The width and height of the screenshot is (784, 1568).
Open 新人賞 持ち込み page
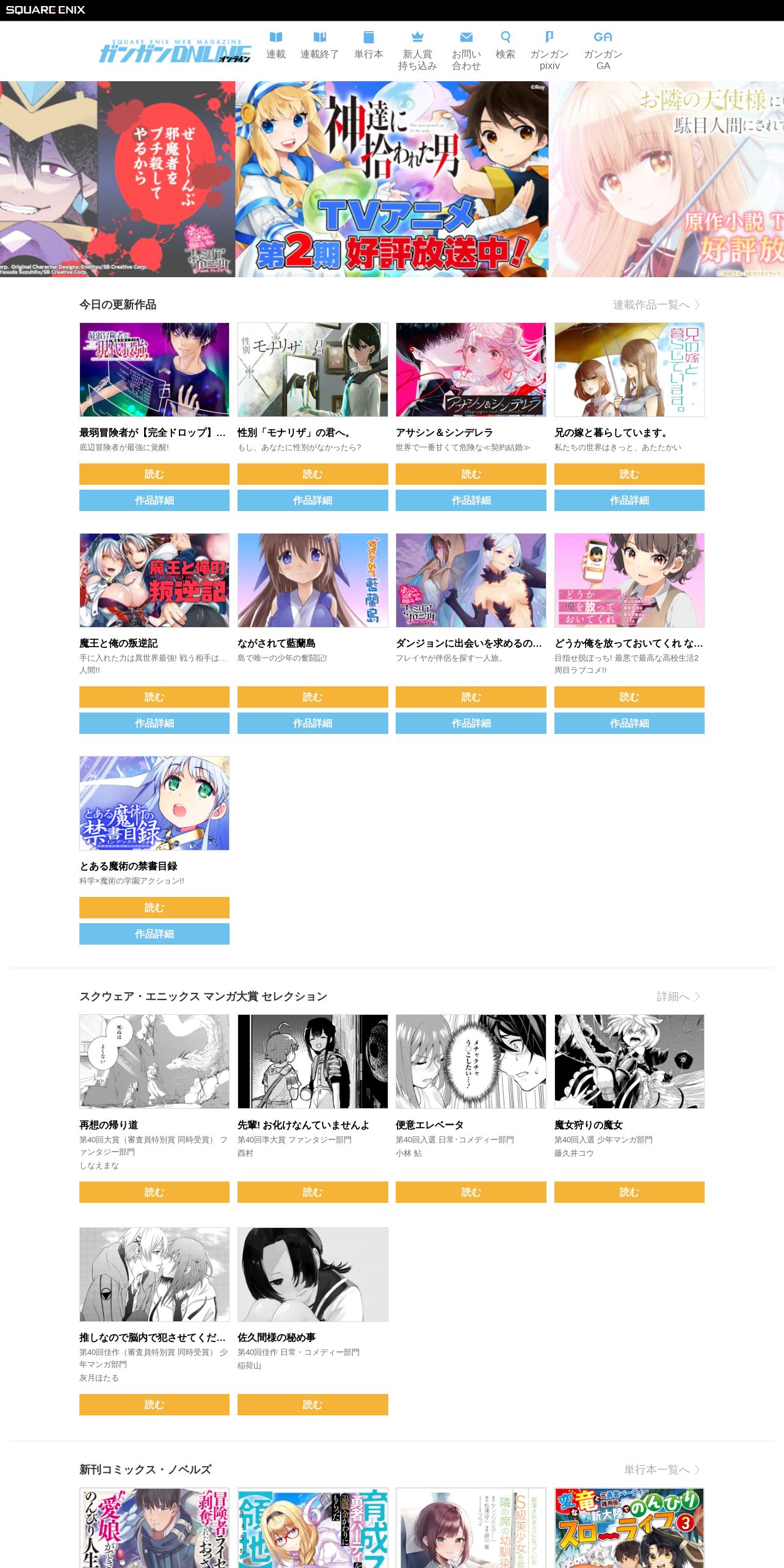(x=417, y=51)
